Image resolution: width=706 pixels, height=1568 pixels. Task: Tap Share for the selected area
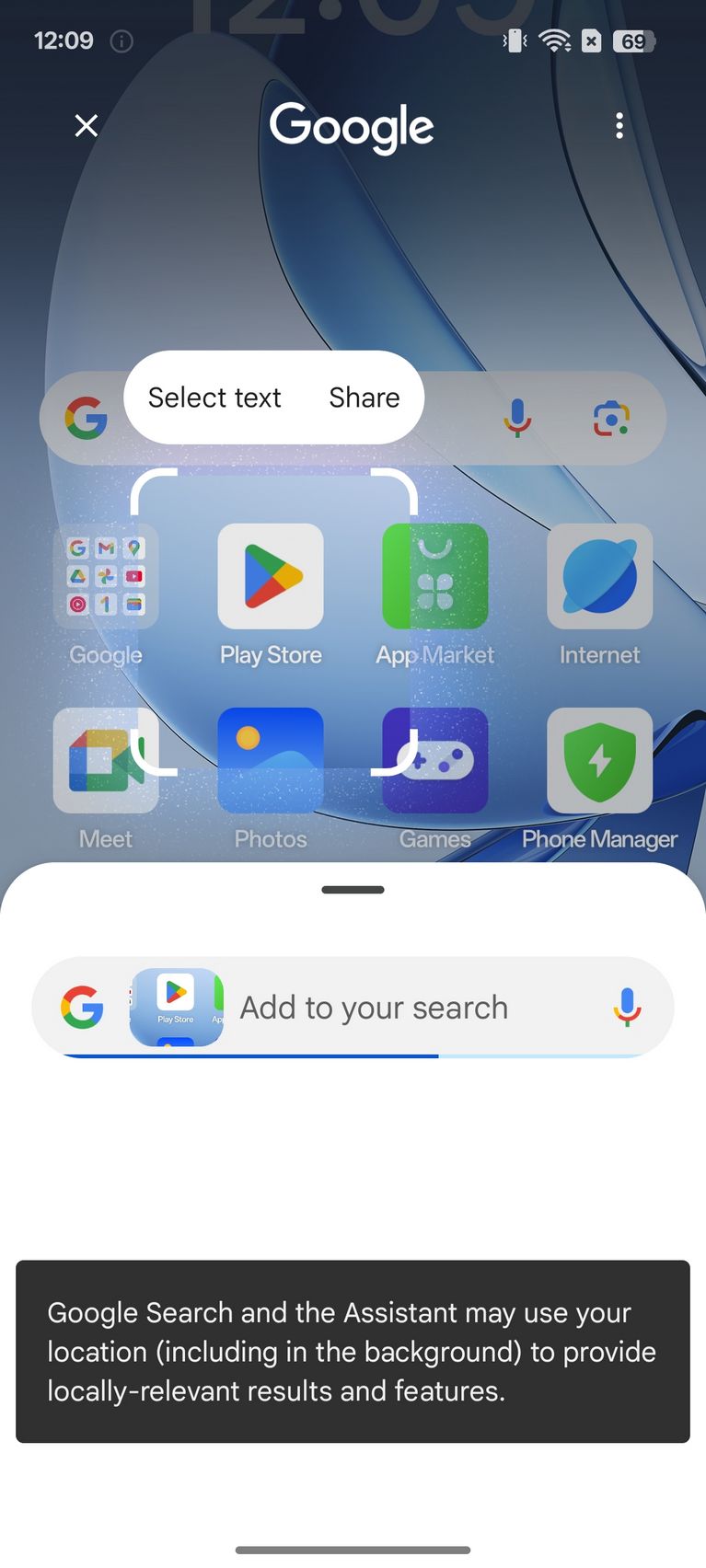365,398
